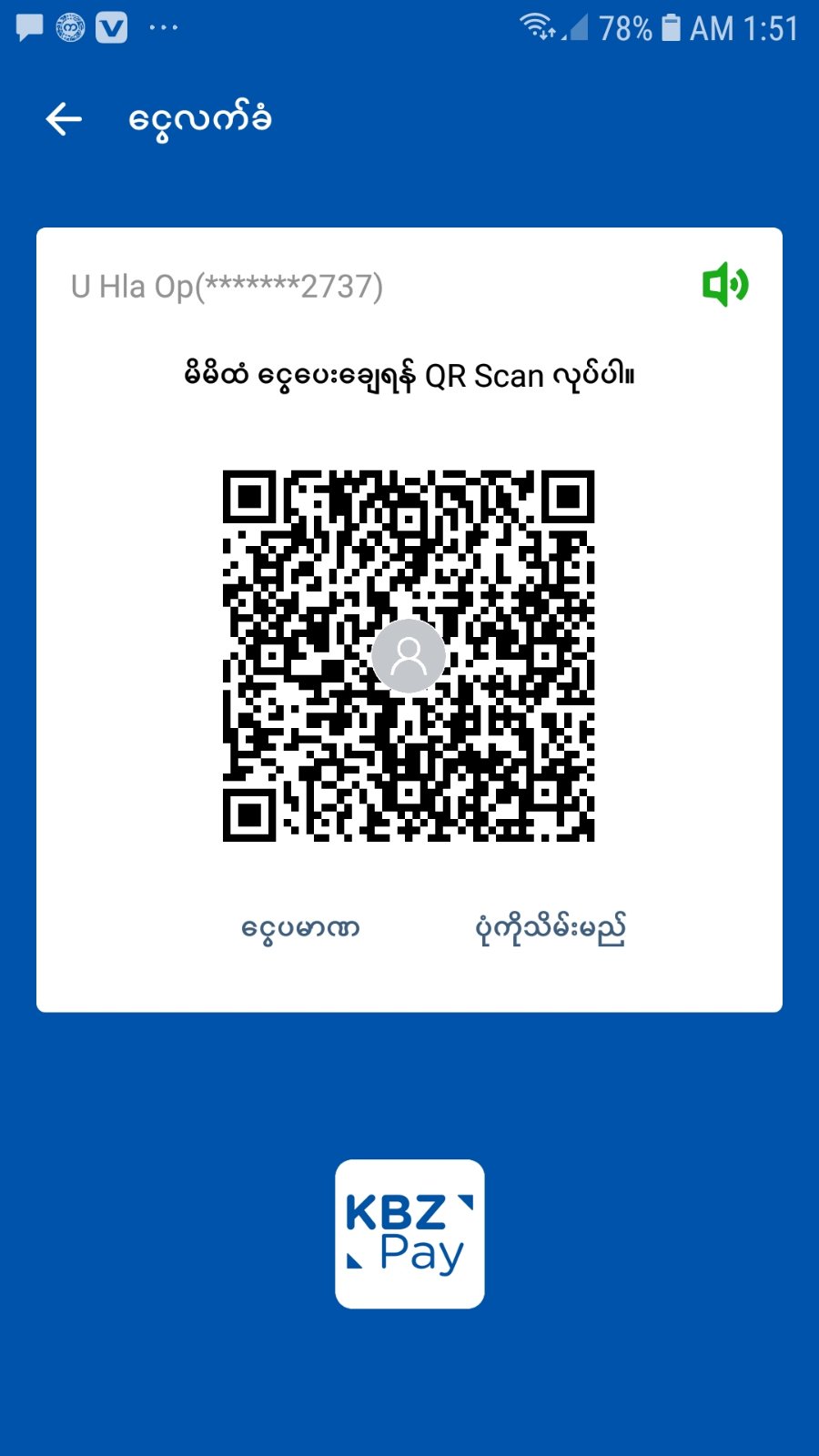This screenshot has width=819, height=1456.
Task: Tap ငွေပမာဏ to set the amount
Action: [x=300, y=928]
